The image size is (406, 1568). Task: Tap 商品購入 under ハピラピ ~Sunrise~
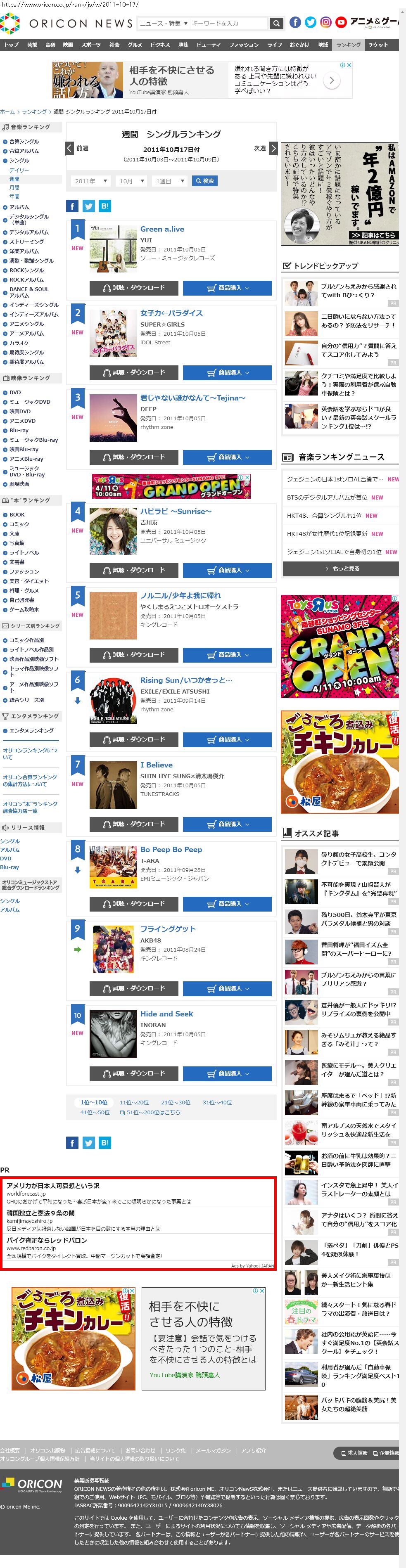tap(227, 570)
